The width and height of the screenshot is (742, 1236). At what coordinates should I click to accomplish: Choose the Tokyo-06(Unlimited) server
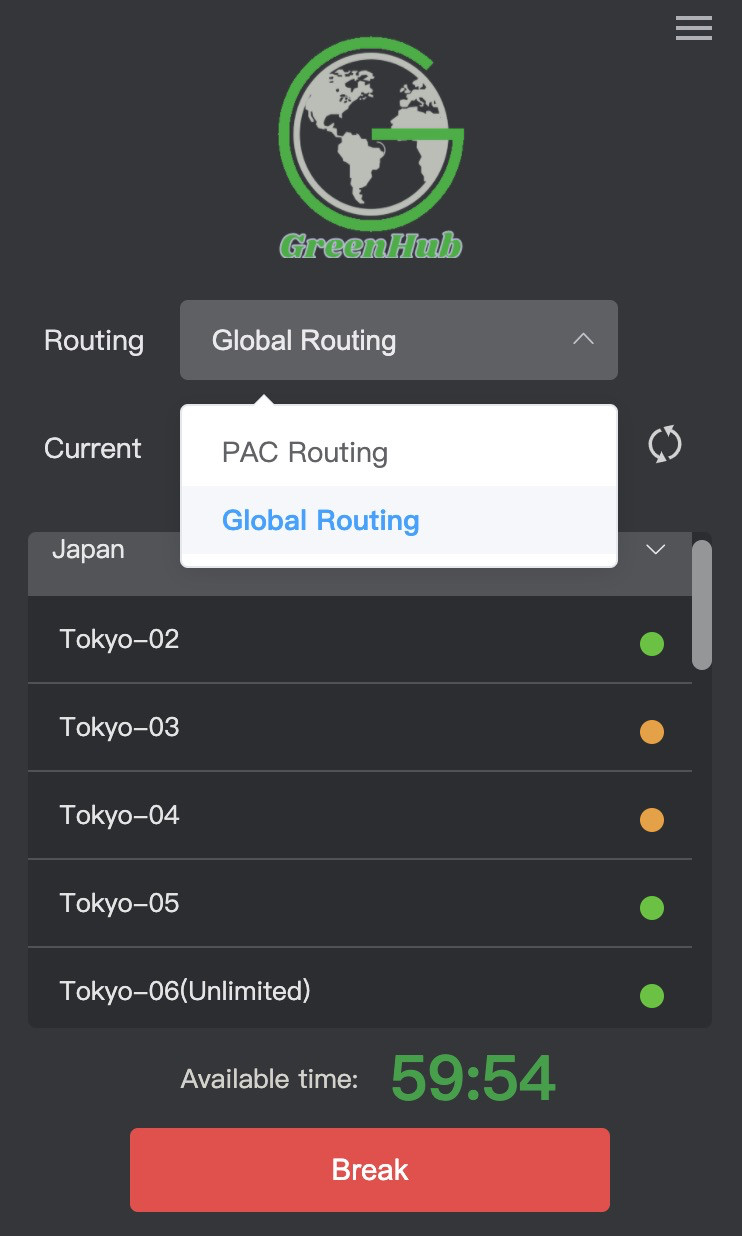pos(300,991)
